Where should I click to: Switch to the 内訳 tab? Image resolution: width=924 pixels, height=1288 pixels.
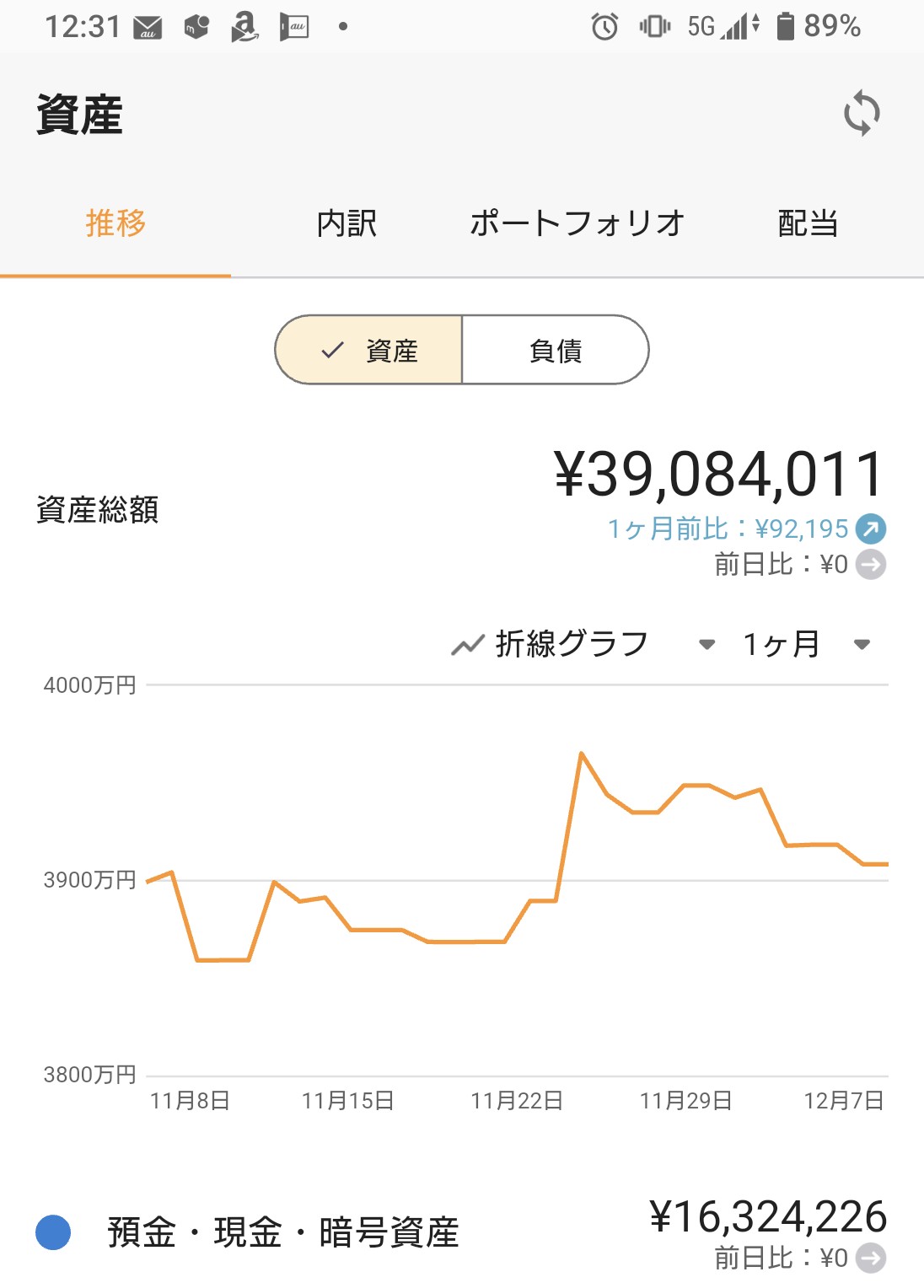coord(346,224)
